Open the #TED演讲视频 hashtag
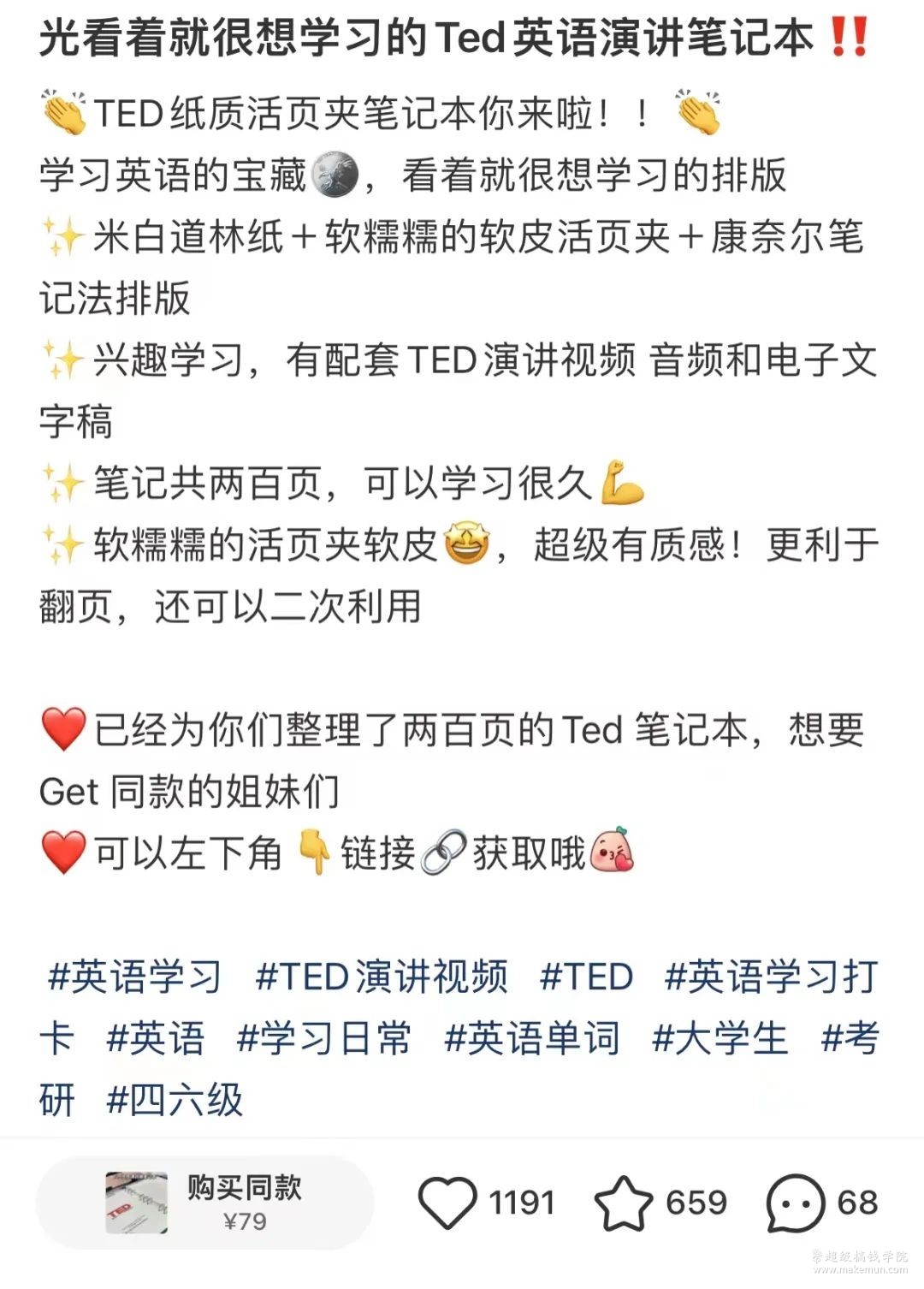924x1289 pixels. click(x=382, y=977)
